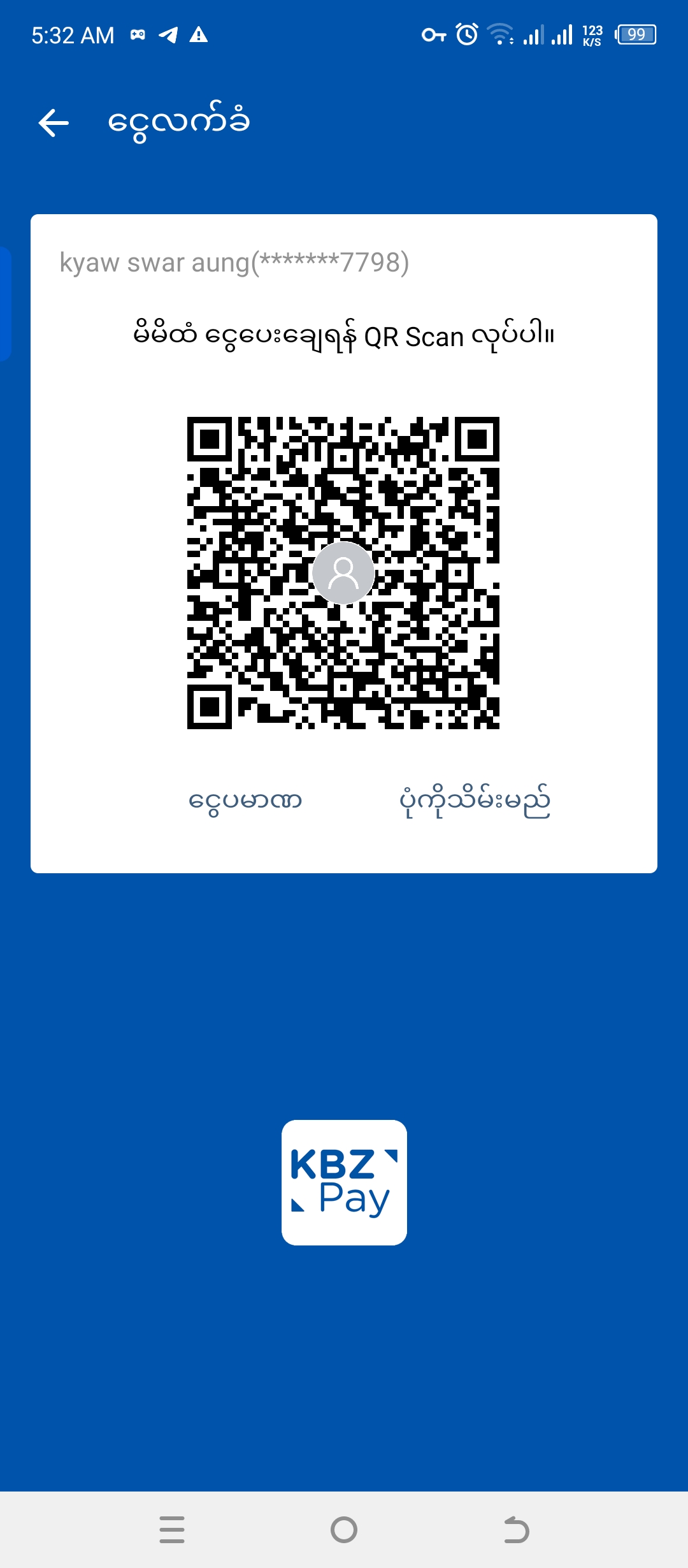Tap ငွေပမာဏ to set the amount

click(x=245, y=801)
